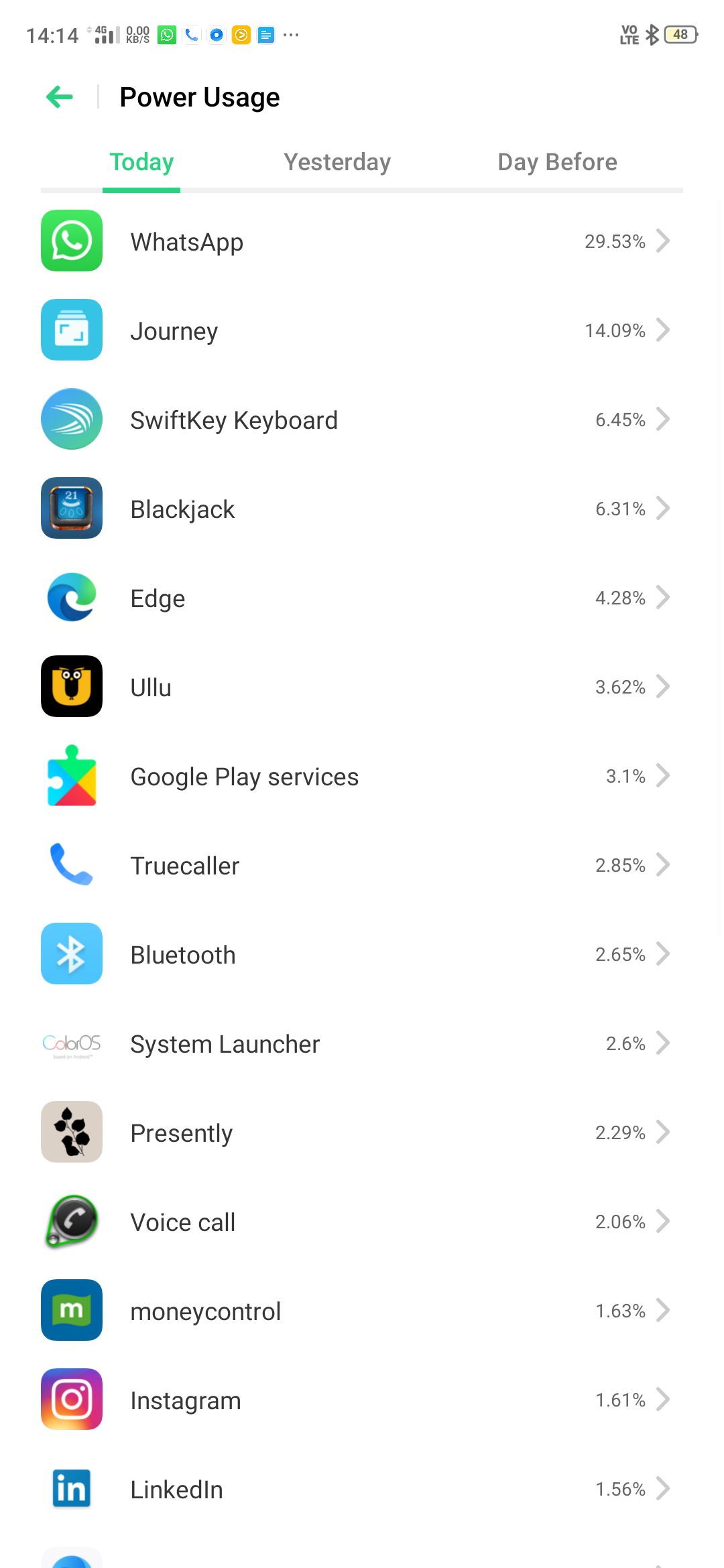View Instagram power consumption
The width and height of the screenshot is (724, 1568).
[362, 1400]
